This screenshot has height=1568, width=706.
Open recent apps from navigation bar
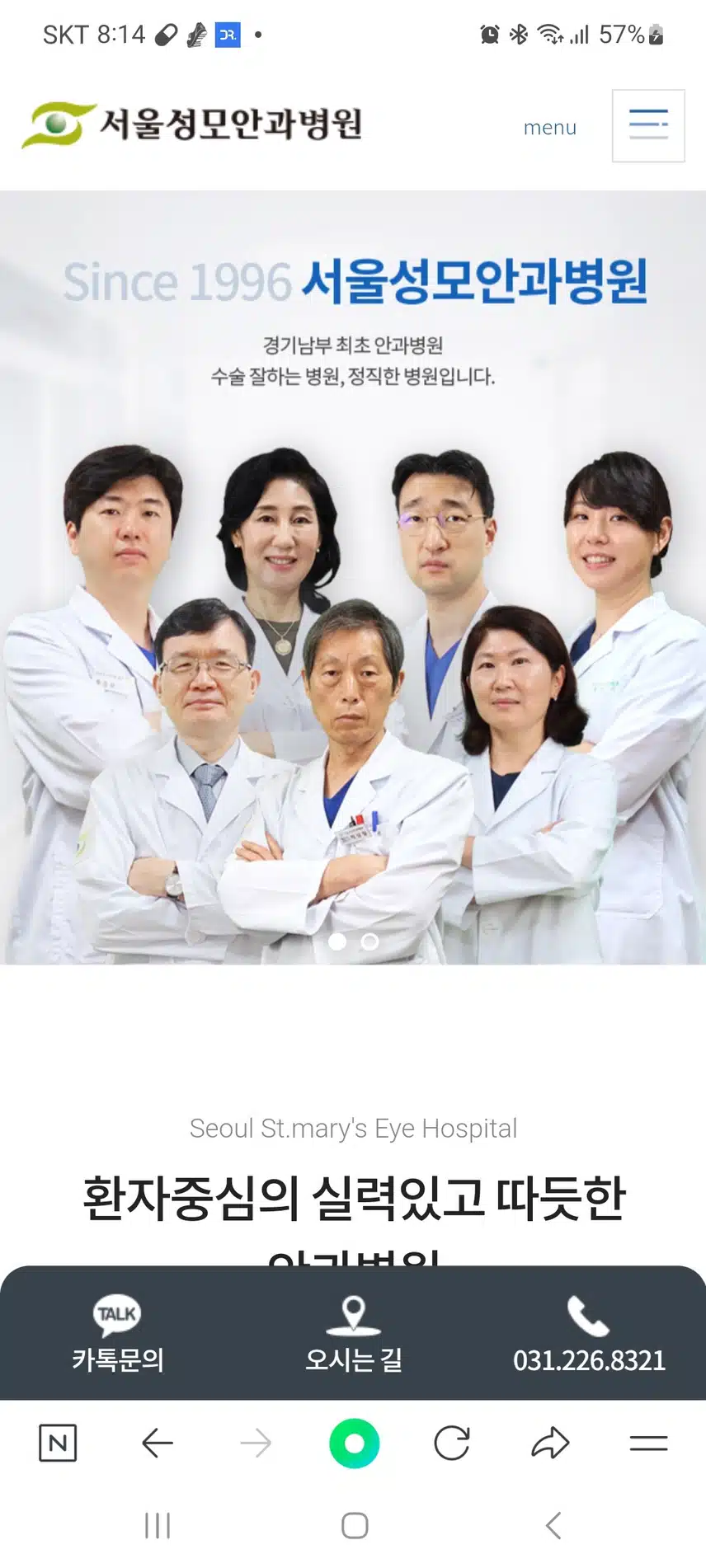tap(157, 1525)
